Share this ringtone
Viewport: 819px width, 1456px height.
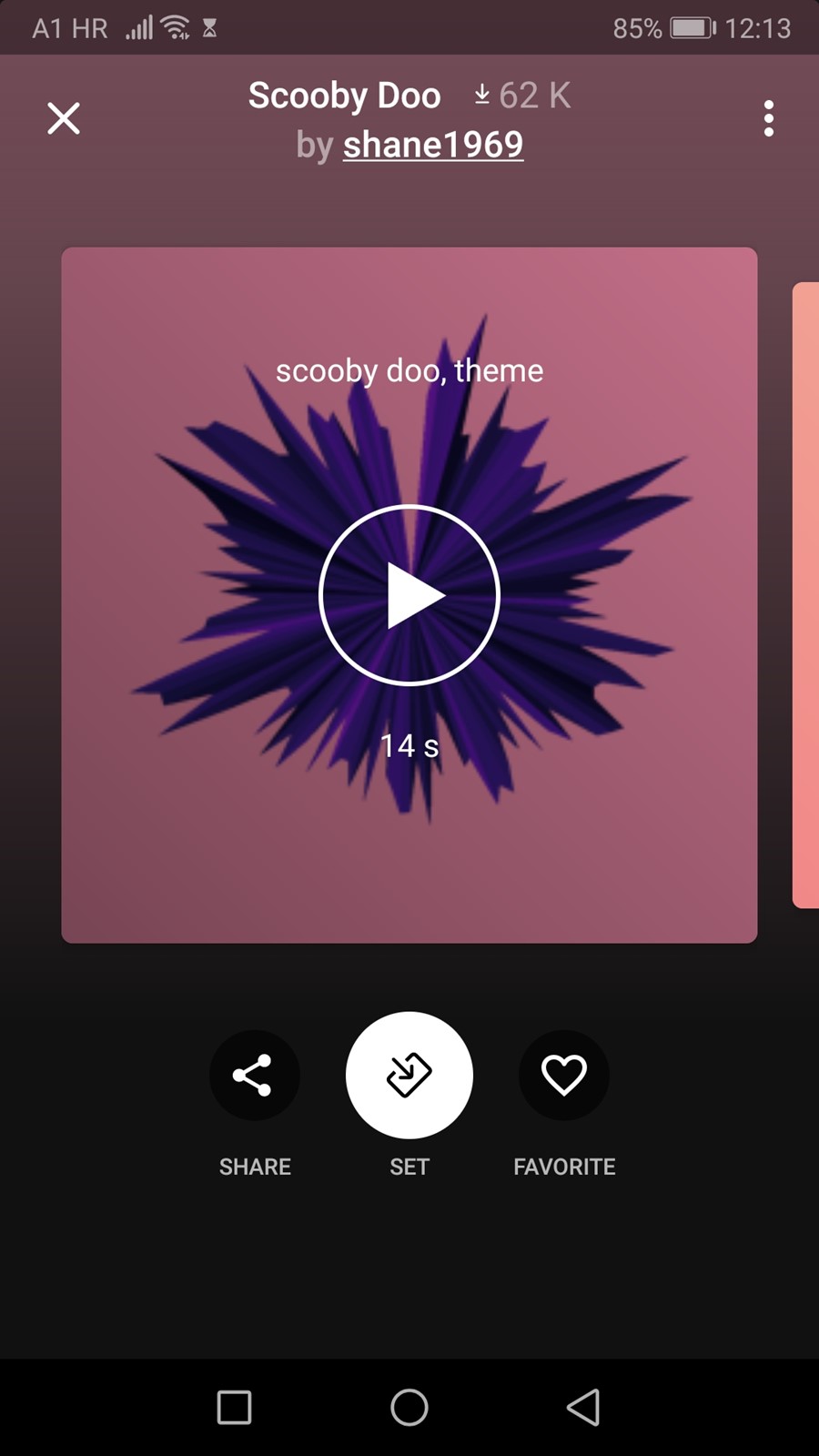point(254,1075)
